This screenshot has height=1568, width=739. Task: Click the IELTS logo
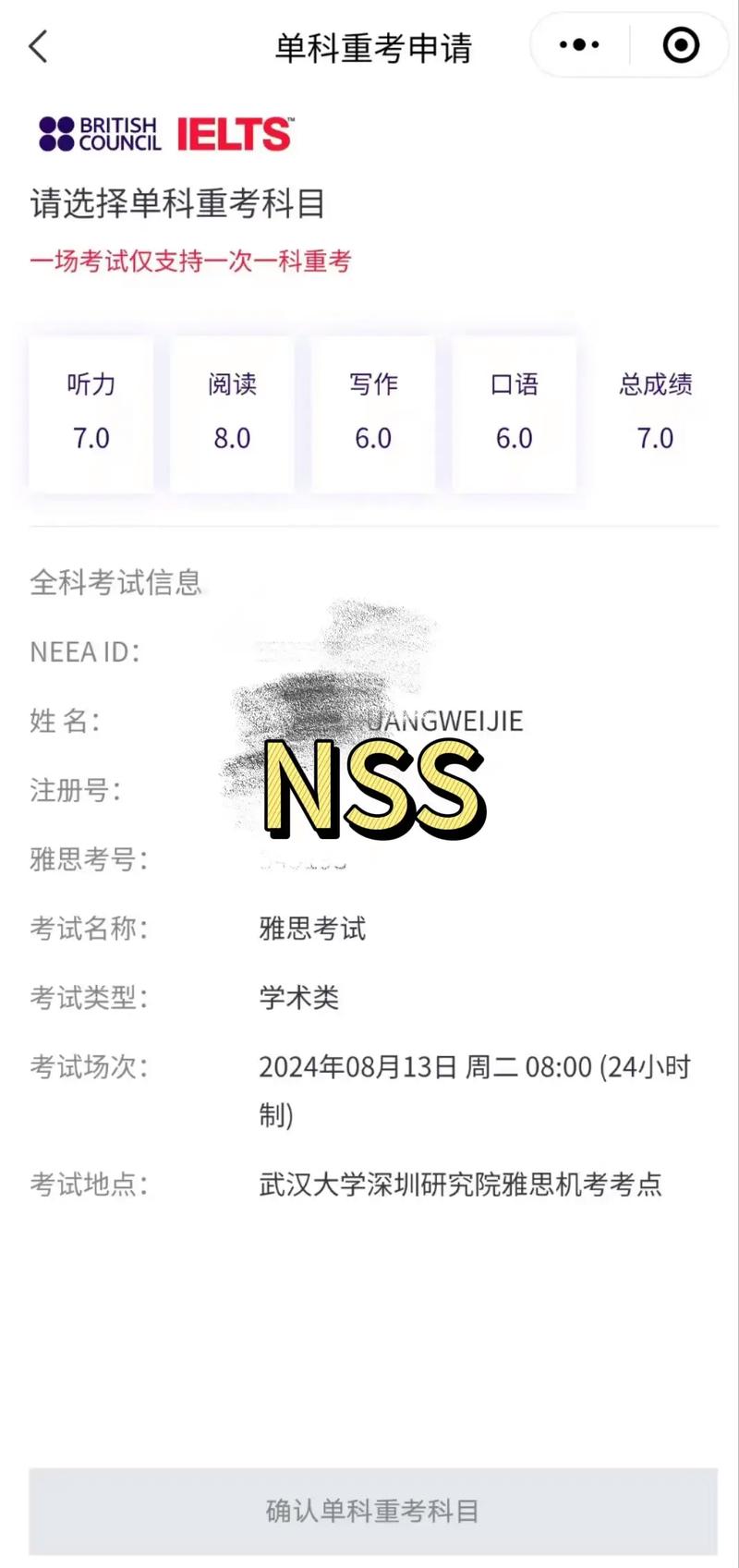coord(232,133)
